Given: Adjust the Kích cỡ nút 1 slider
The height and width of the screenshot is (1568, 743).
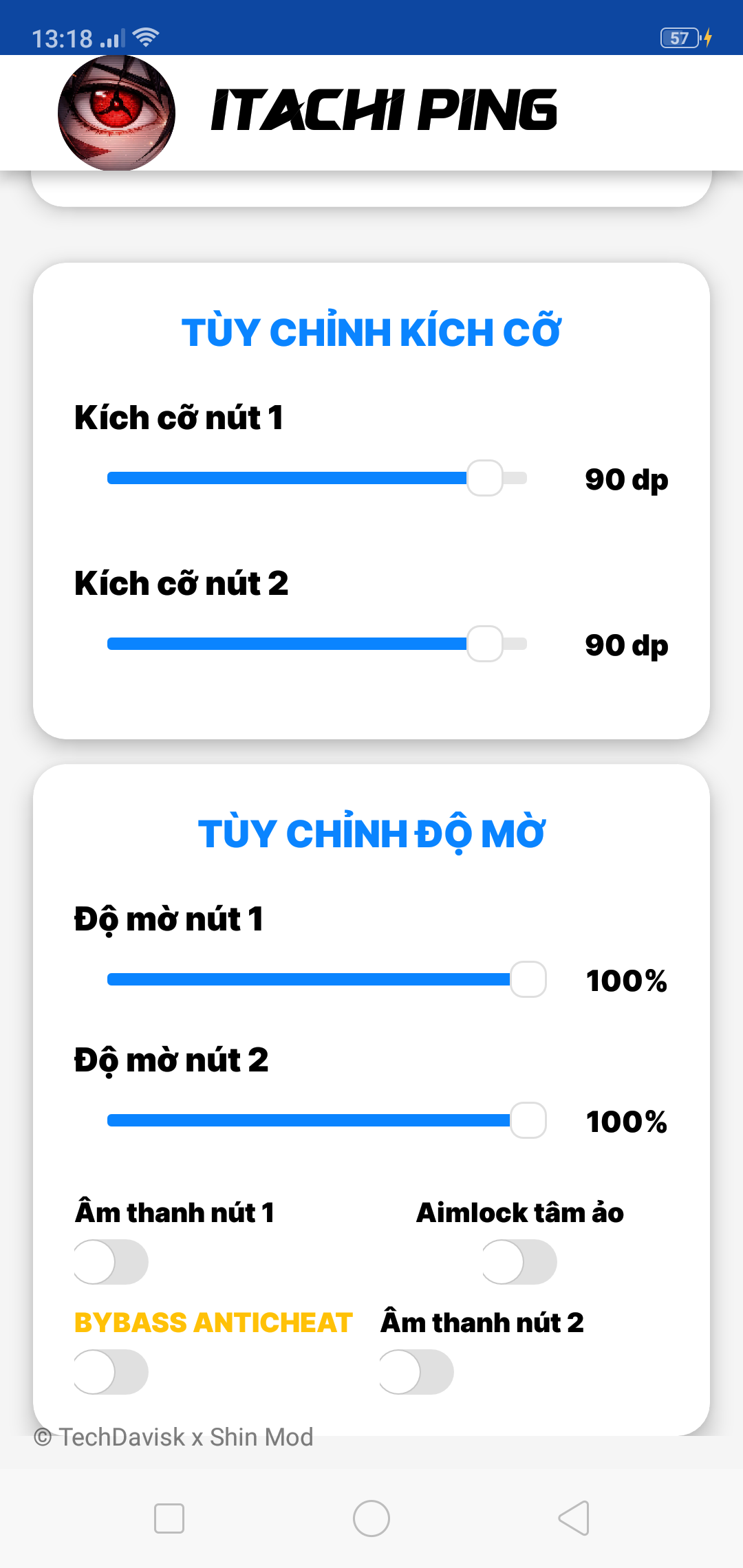Looking at the screenshot, I should (x=317, y=478).
